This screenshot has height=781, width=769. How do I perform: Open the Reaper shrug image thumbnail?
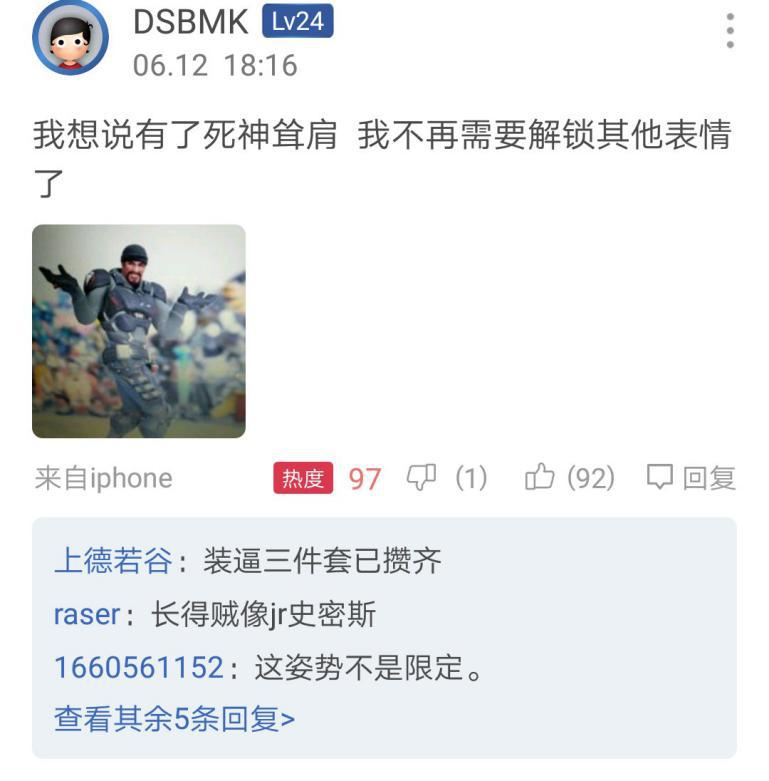point(138,330)
